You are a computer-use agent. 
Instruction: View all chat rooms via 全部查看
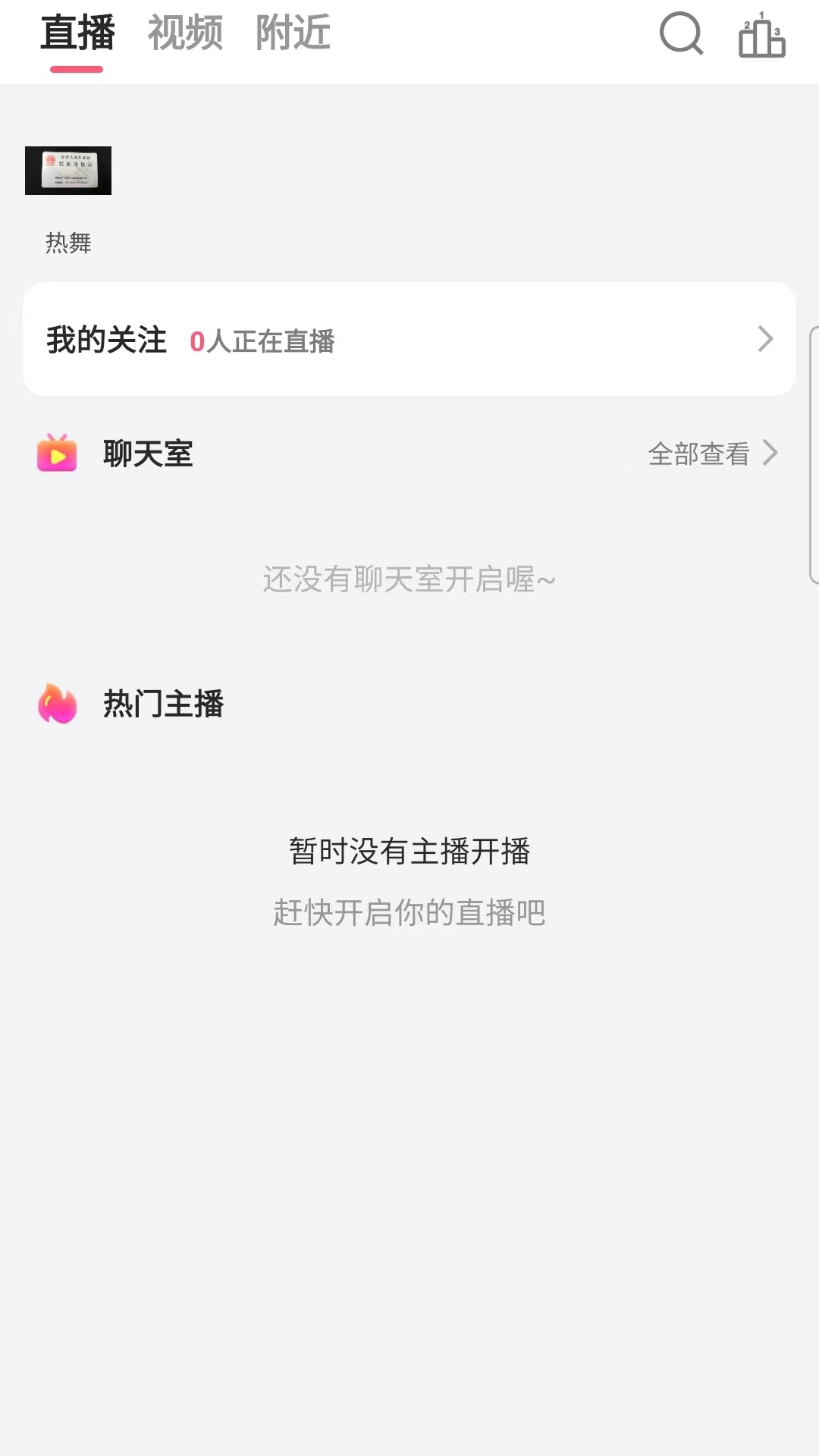tap(712, 453)
